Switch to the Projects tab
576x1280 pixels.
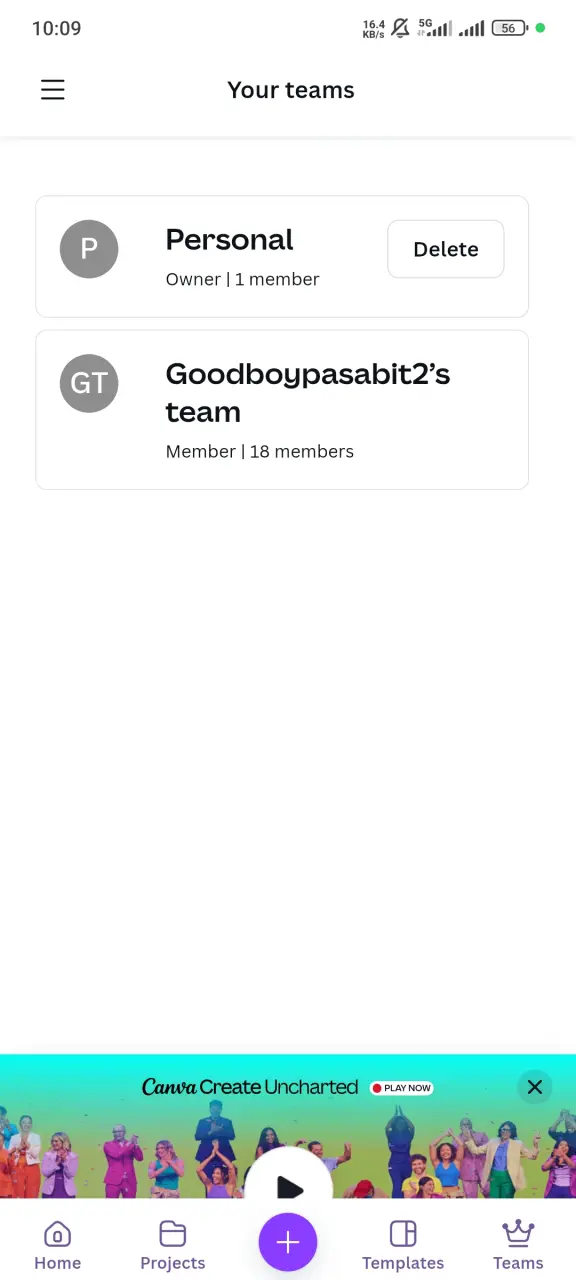[x=173, y=1246]
